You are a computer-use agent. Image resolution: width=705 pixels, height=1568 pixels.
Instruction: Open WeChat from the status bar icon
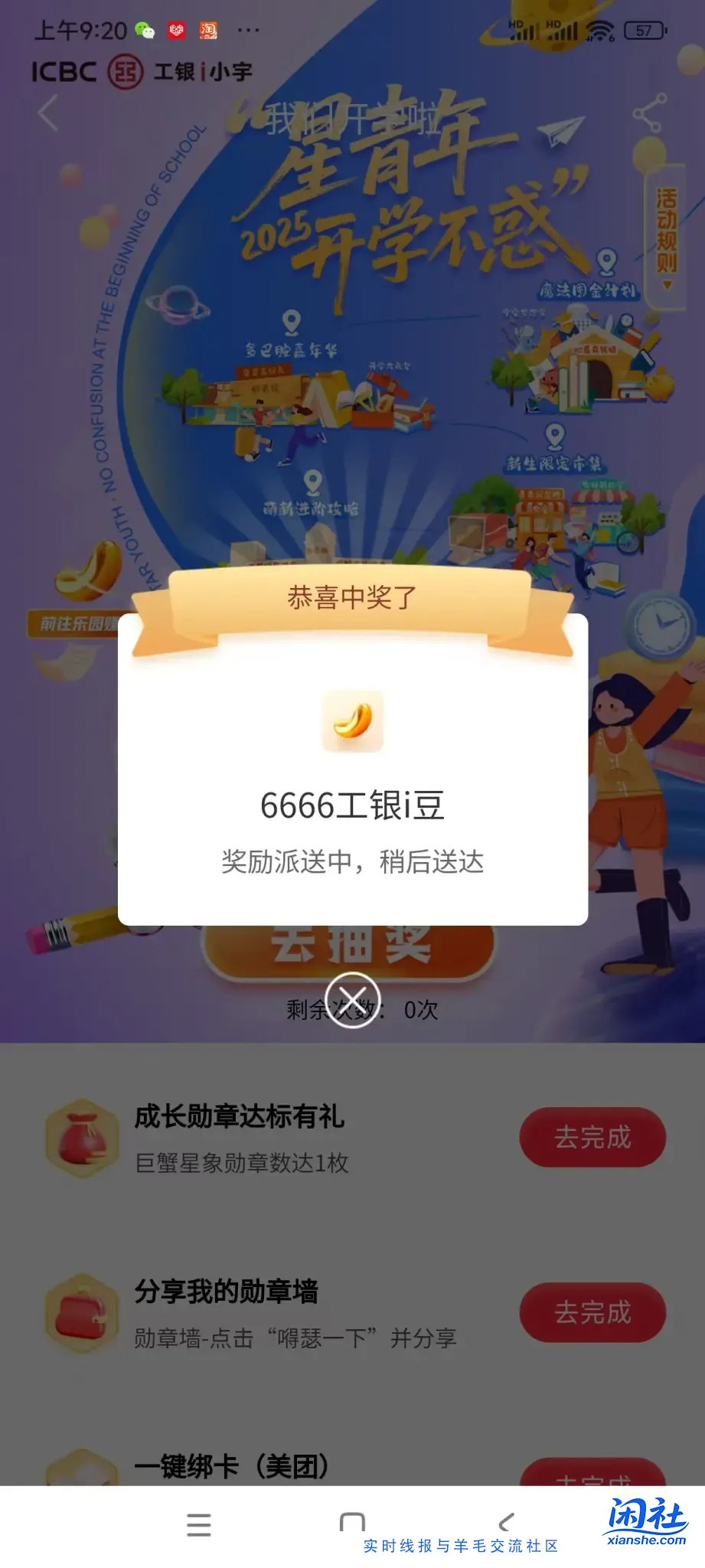(144, 29)
